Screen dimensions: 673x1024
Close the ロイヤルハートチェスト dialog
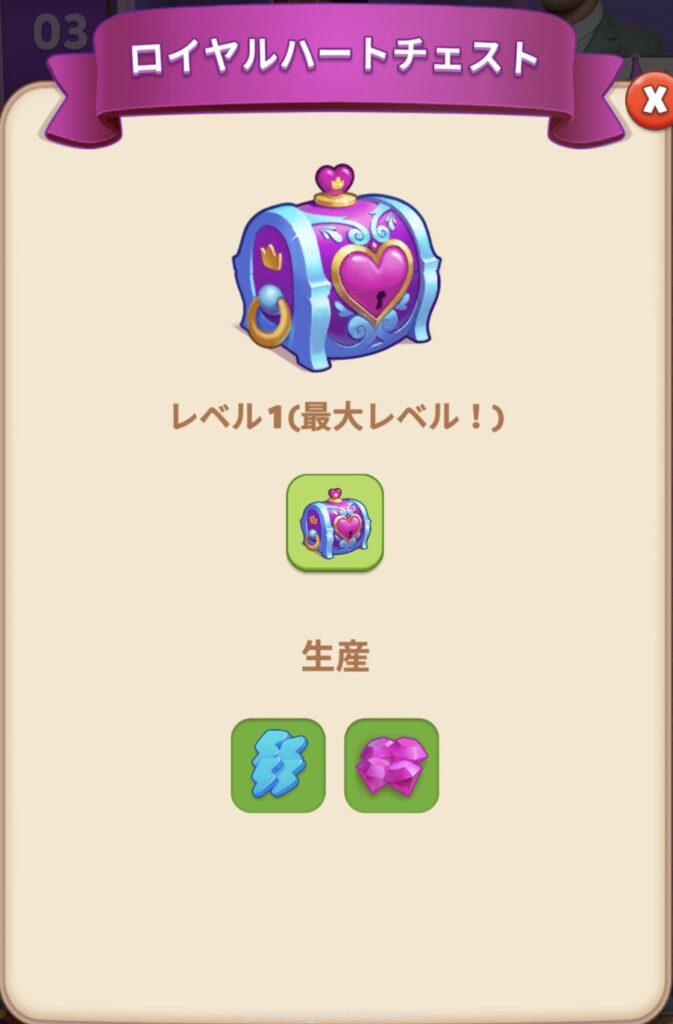click(653, 101)
